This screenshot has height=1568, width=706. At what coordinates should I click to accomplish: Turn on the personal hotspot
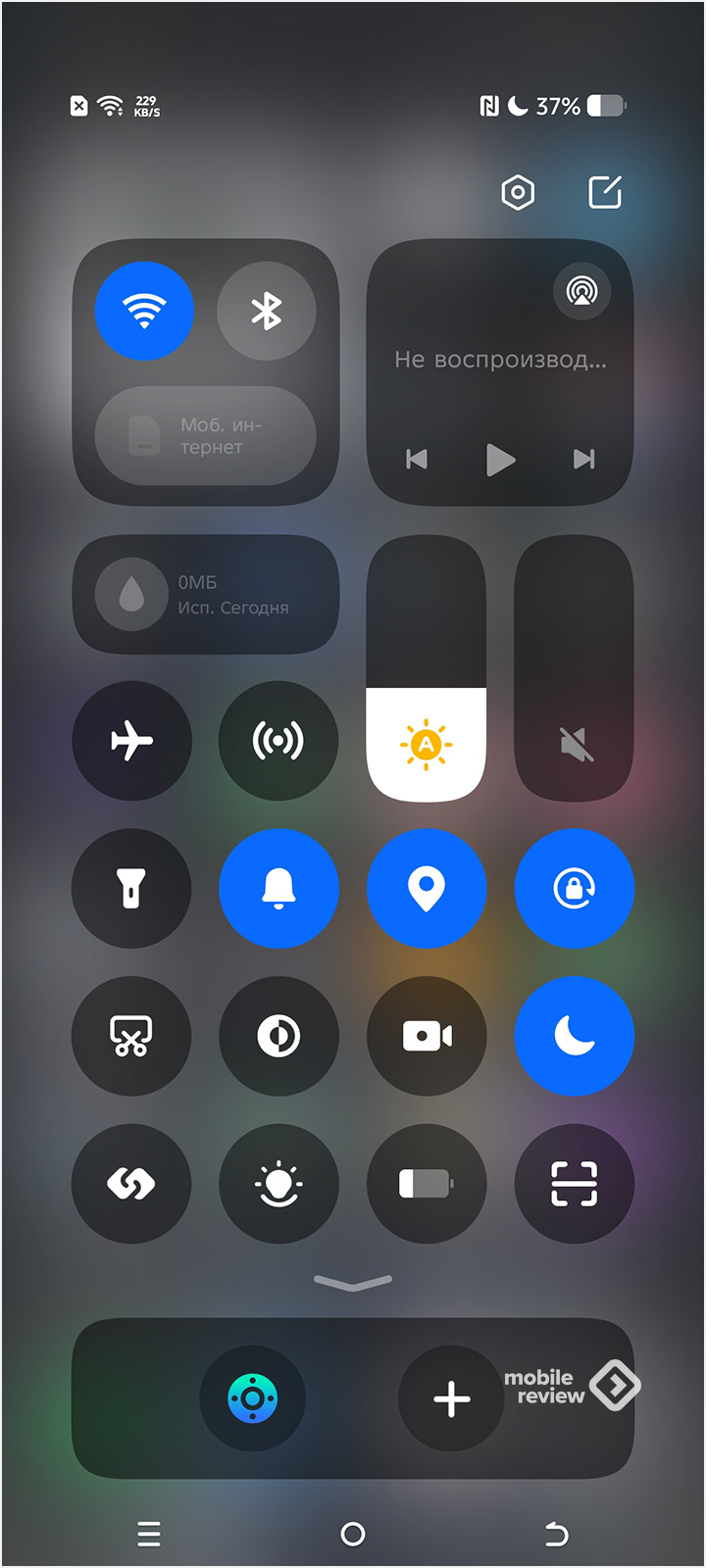point(278,741)
